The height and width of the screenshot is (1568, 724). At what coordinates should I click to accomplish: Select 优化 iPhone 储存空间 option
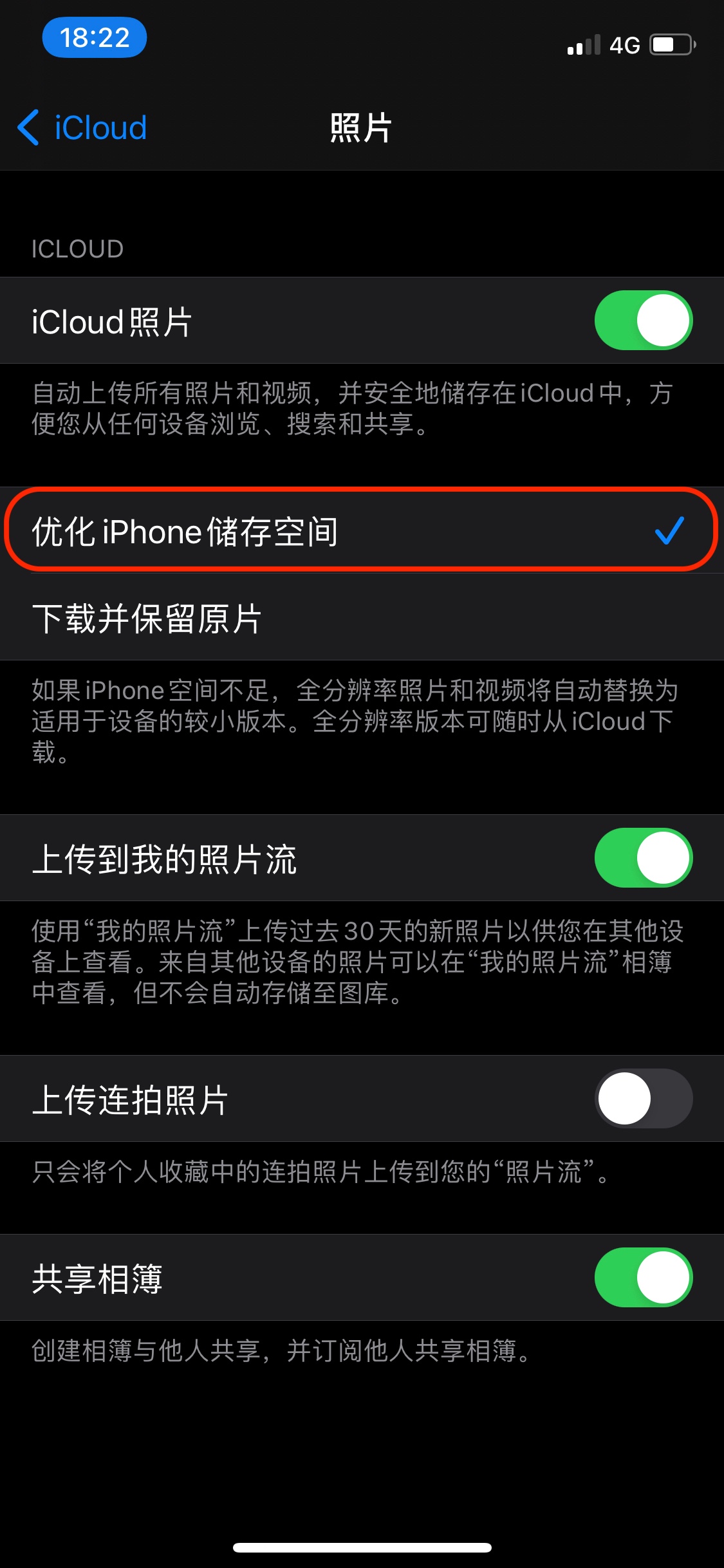[x=360, y=531]
